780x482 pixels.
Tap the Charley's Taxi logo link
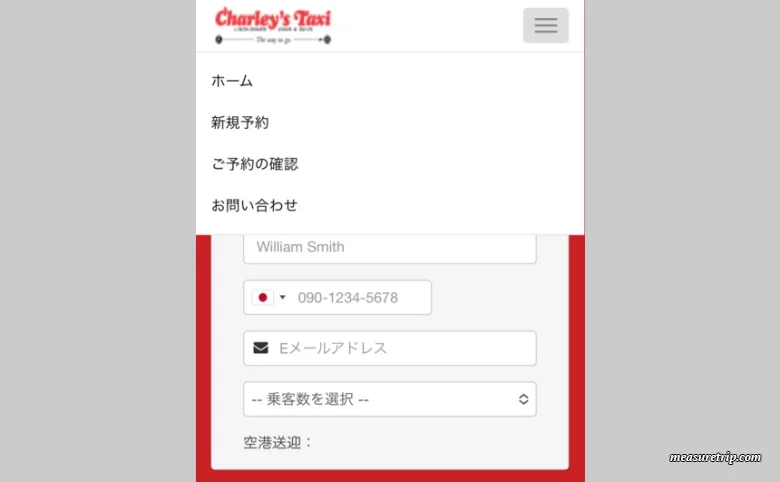(x=273, y=25)
